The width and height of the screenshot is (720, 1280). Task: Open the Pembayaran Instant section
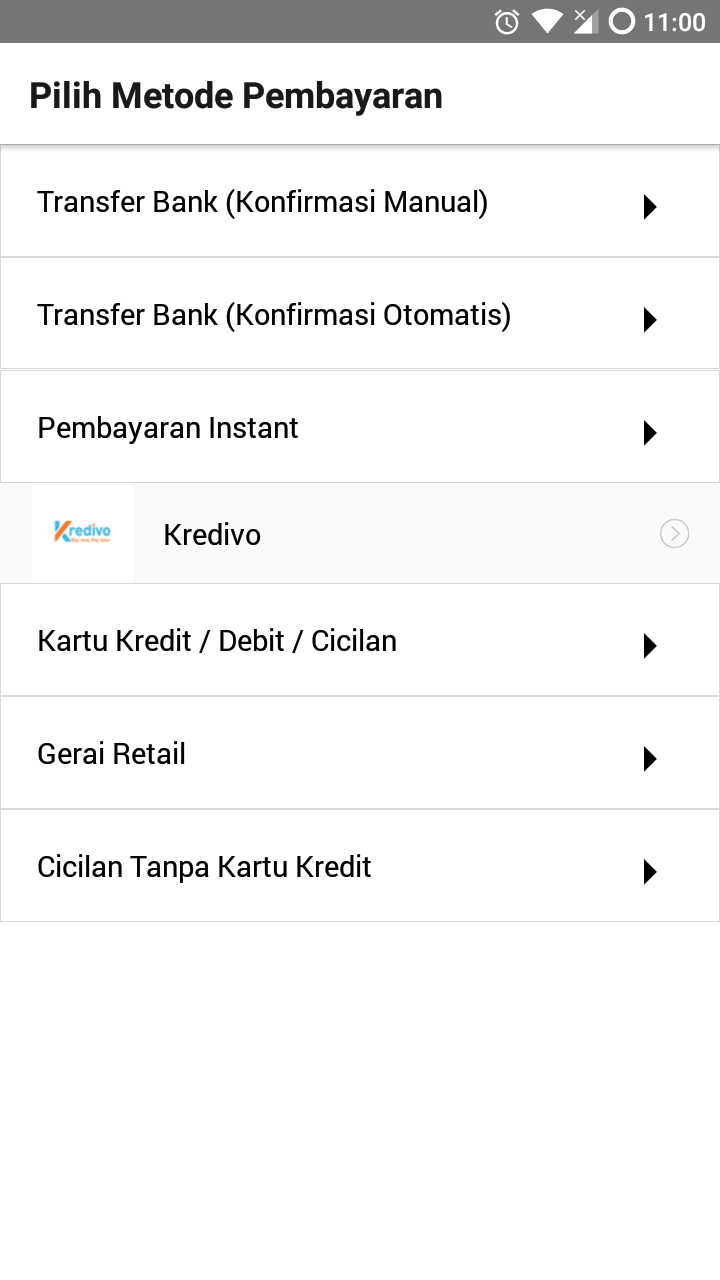tap(360, 427)
